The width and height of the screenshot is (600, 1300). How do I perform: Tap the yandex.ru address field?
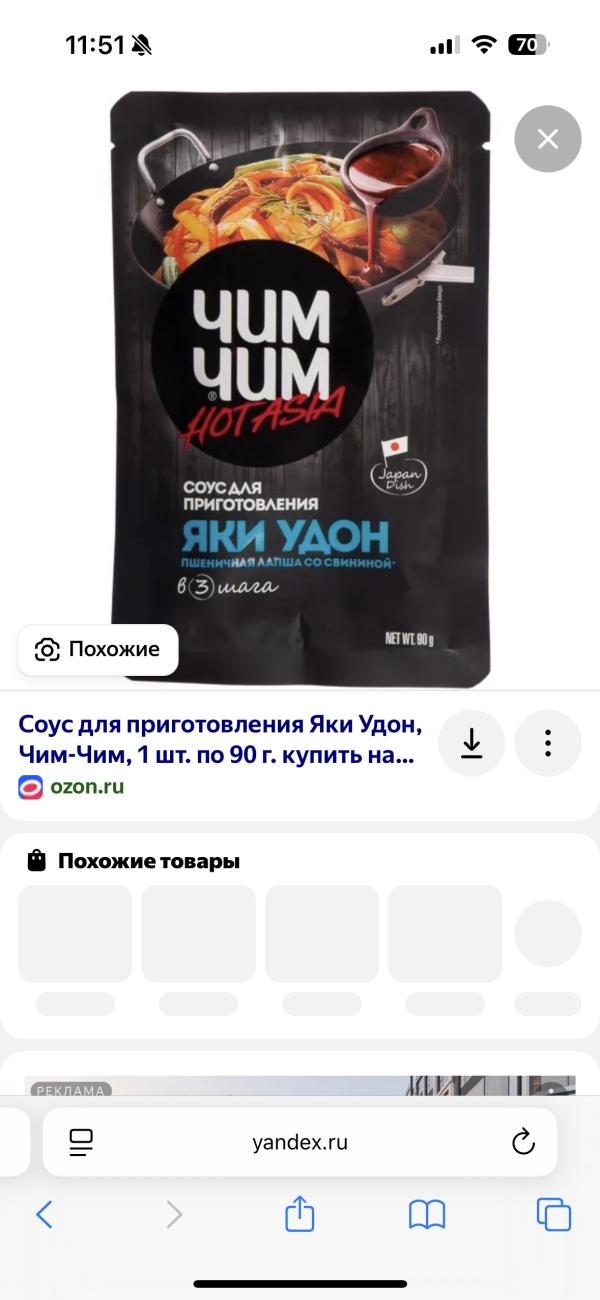click(300, 1142)
